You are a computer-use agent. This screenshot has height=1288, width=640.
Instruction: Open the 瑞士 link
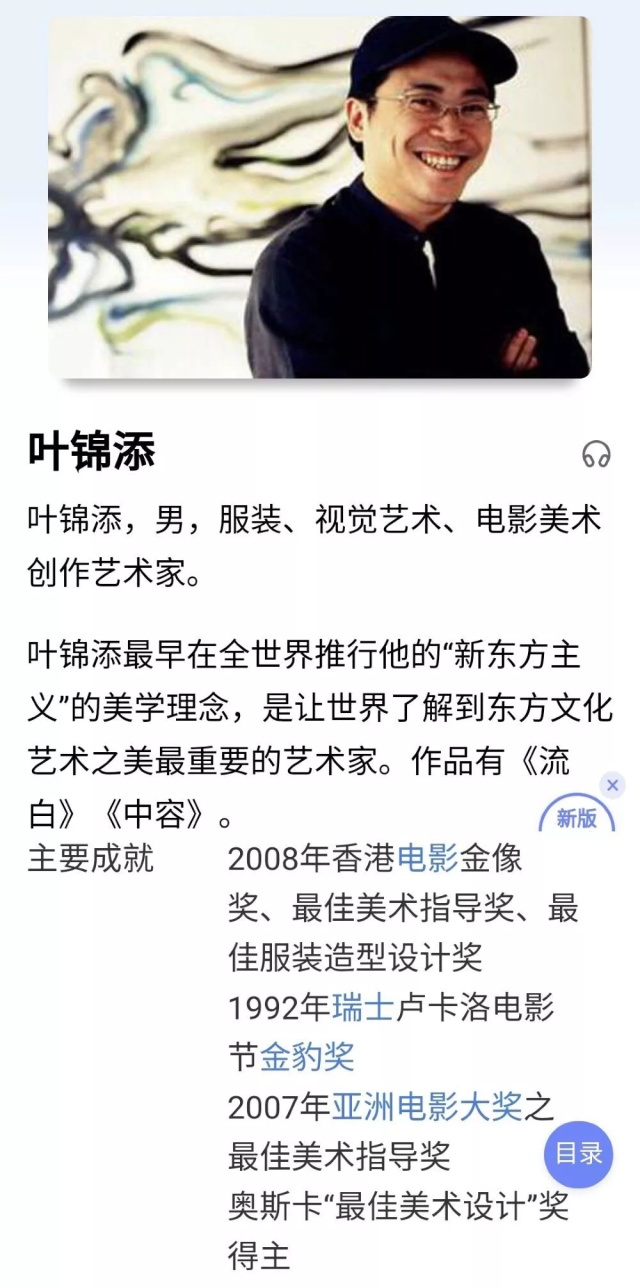[362, 1006]
